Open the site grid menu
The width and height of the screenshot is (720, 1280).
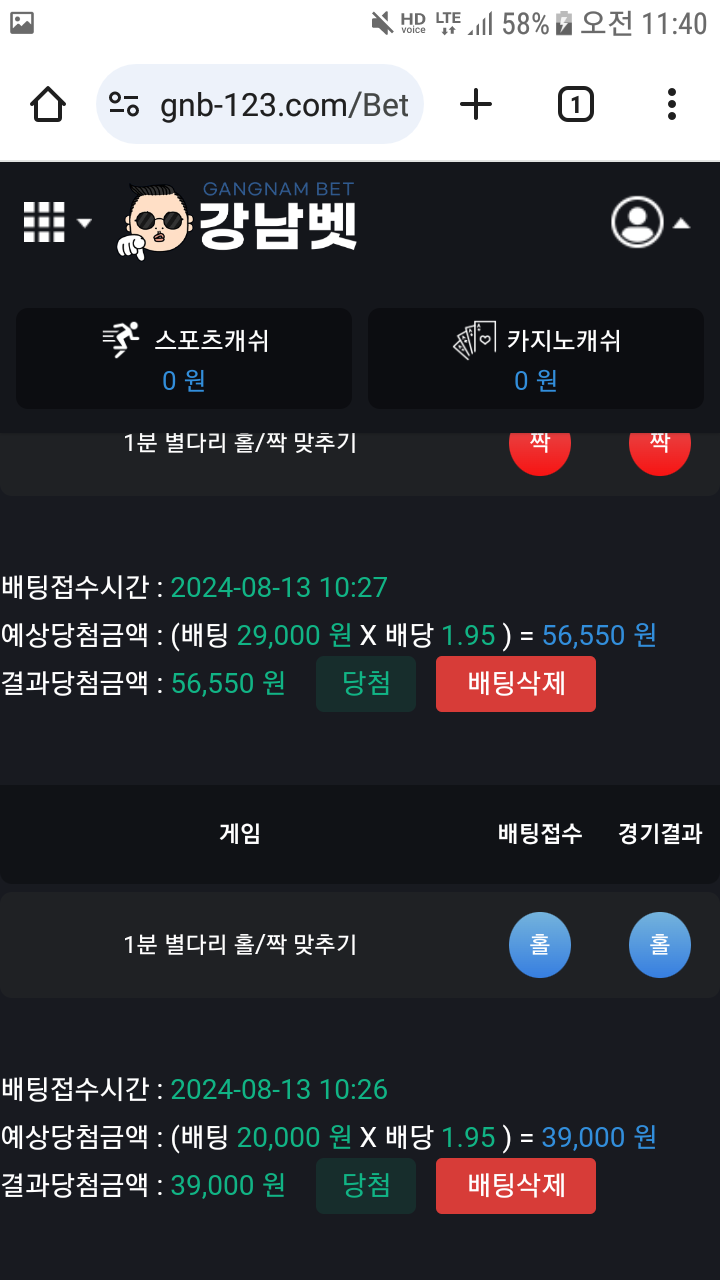[56, 222]
